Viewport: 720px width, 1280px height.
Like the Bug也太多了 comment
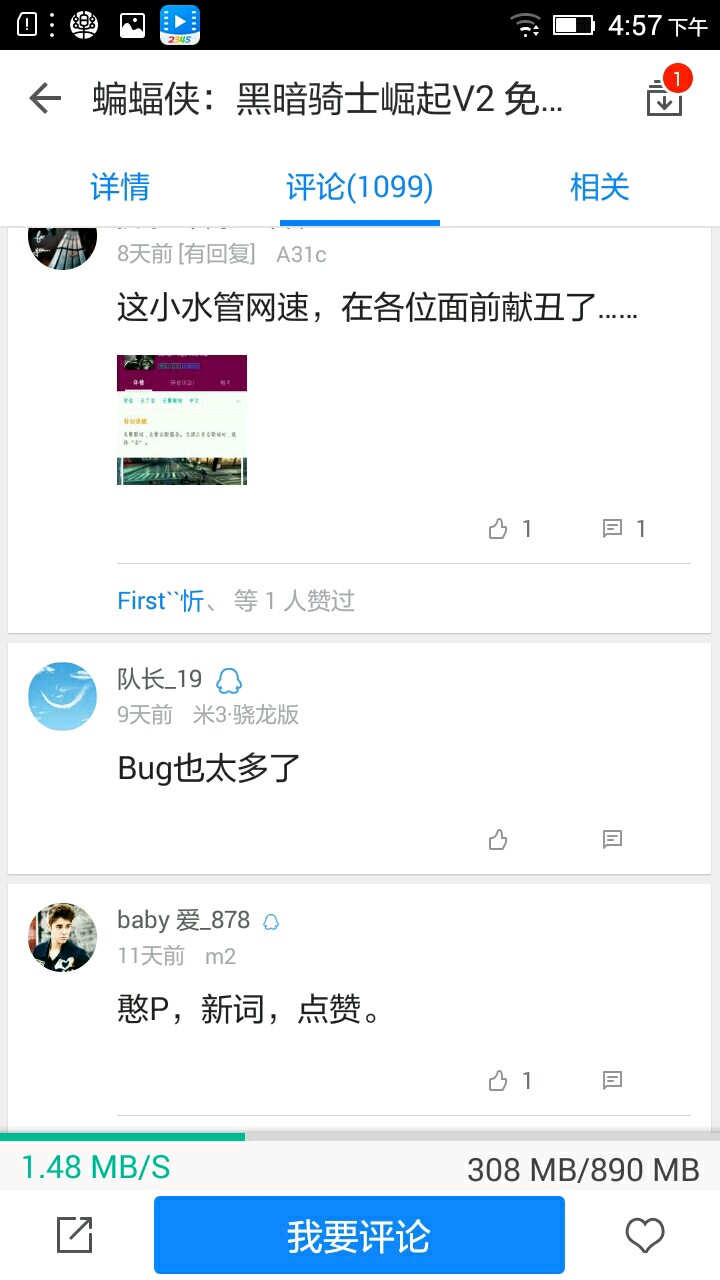coord(498,840)
